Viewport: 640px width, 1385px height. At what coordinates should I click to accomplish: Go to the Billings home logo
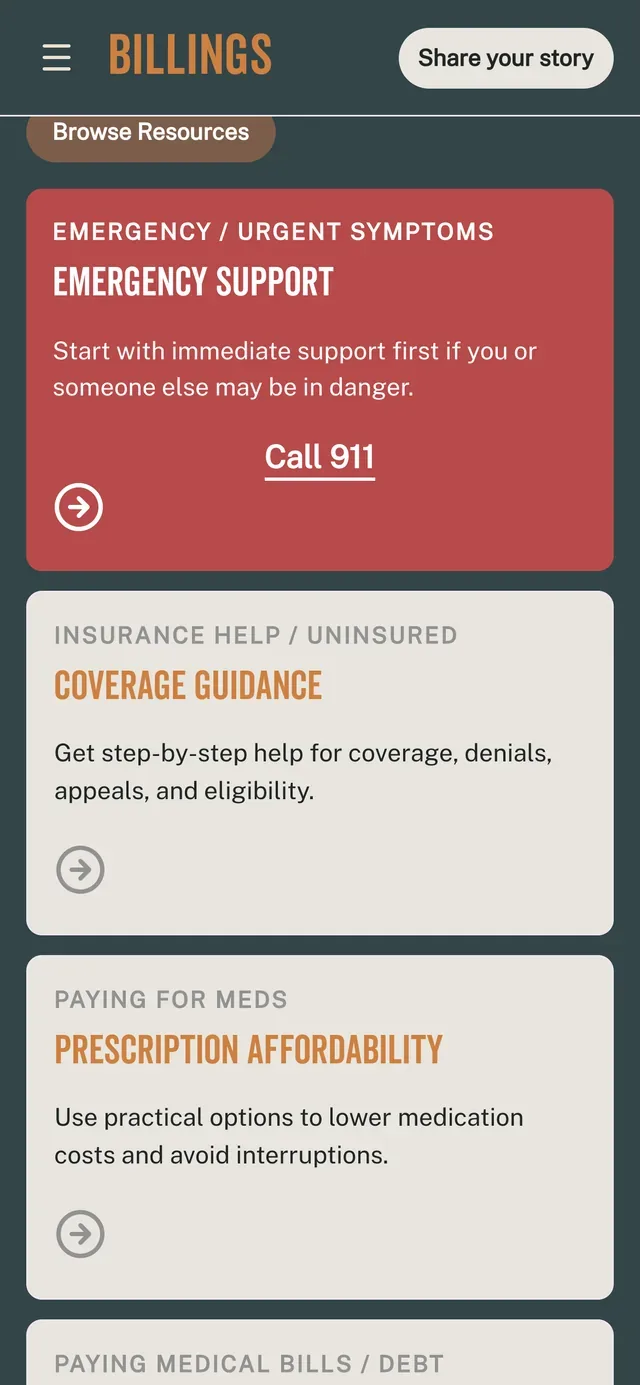[190, 56]
